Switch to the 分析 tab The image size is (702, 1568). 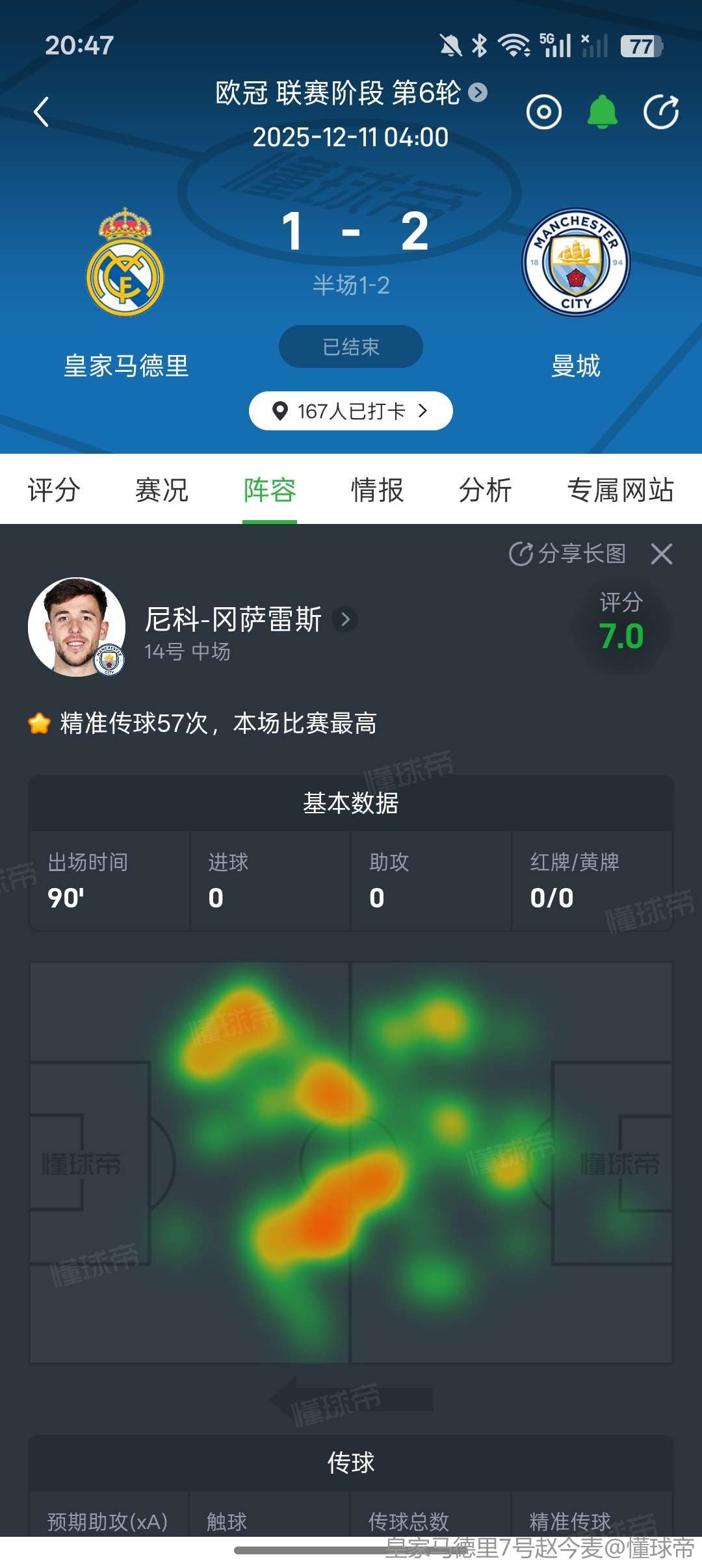point(486,490)
